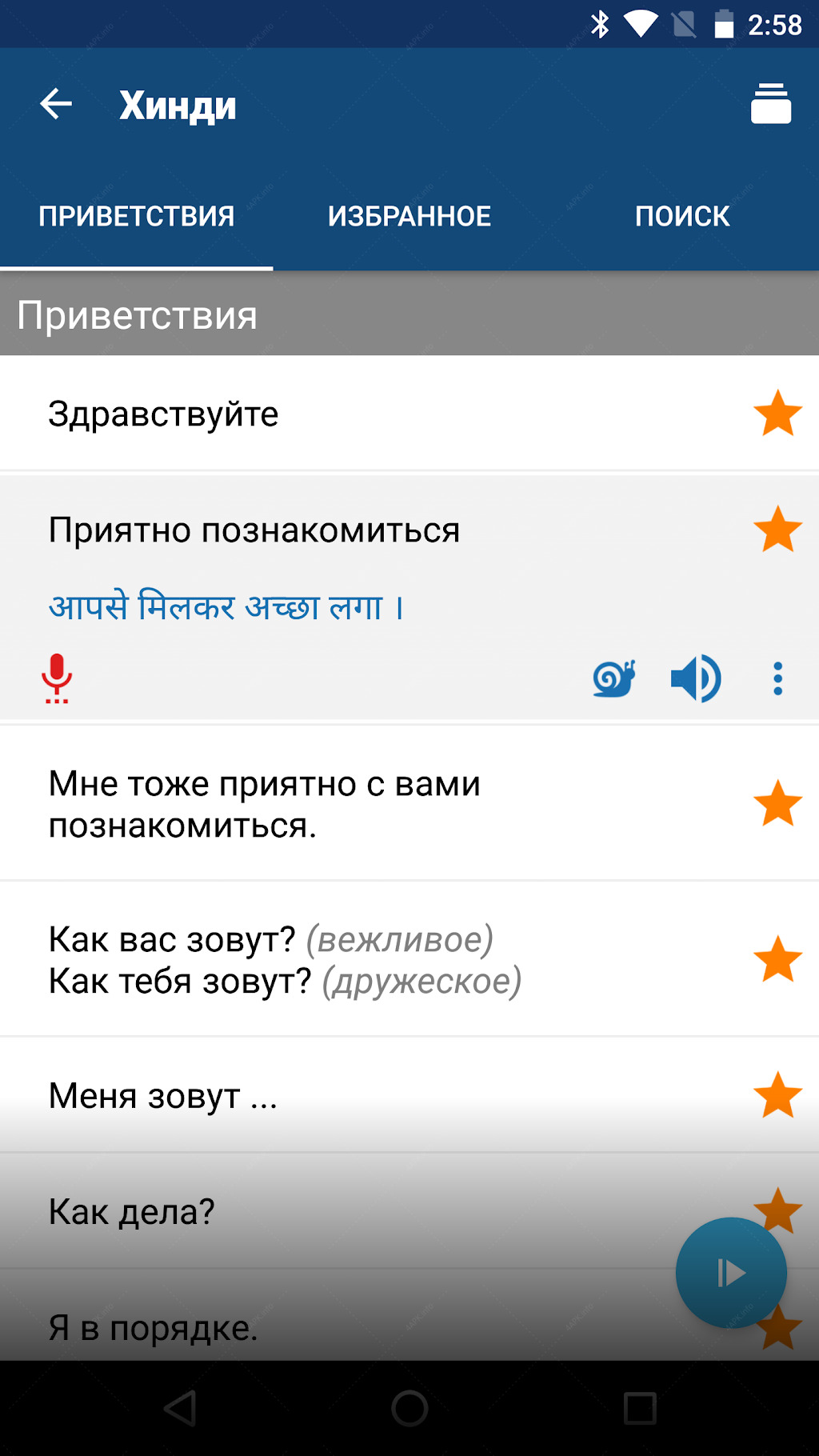Switch to the Избранное tab

(x=409, y=216)
